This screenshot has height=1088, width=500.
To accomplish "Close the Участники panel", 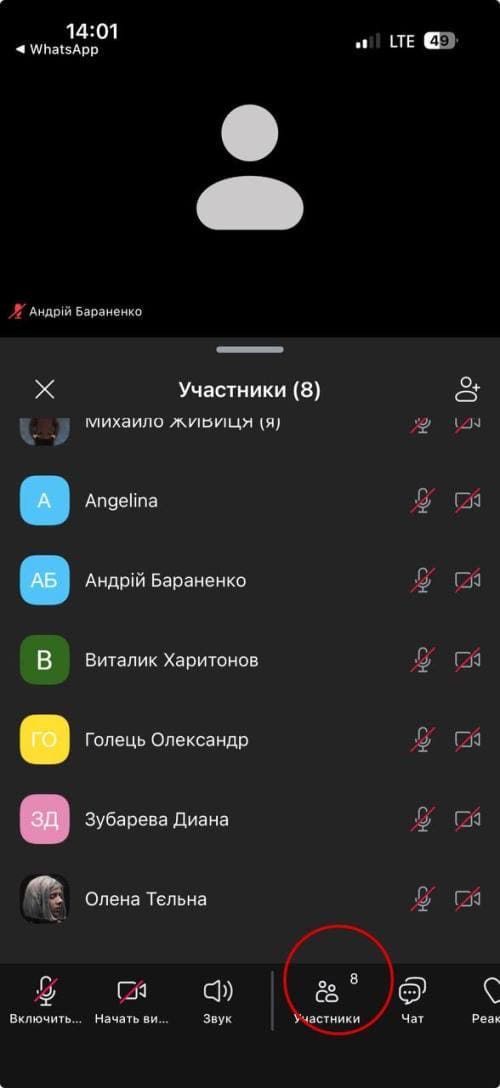I will coord(44,390).
